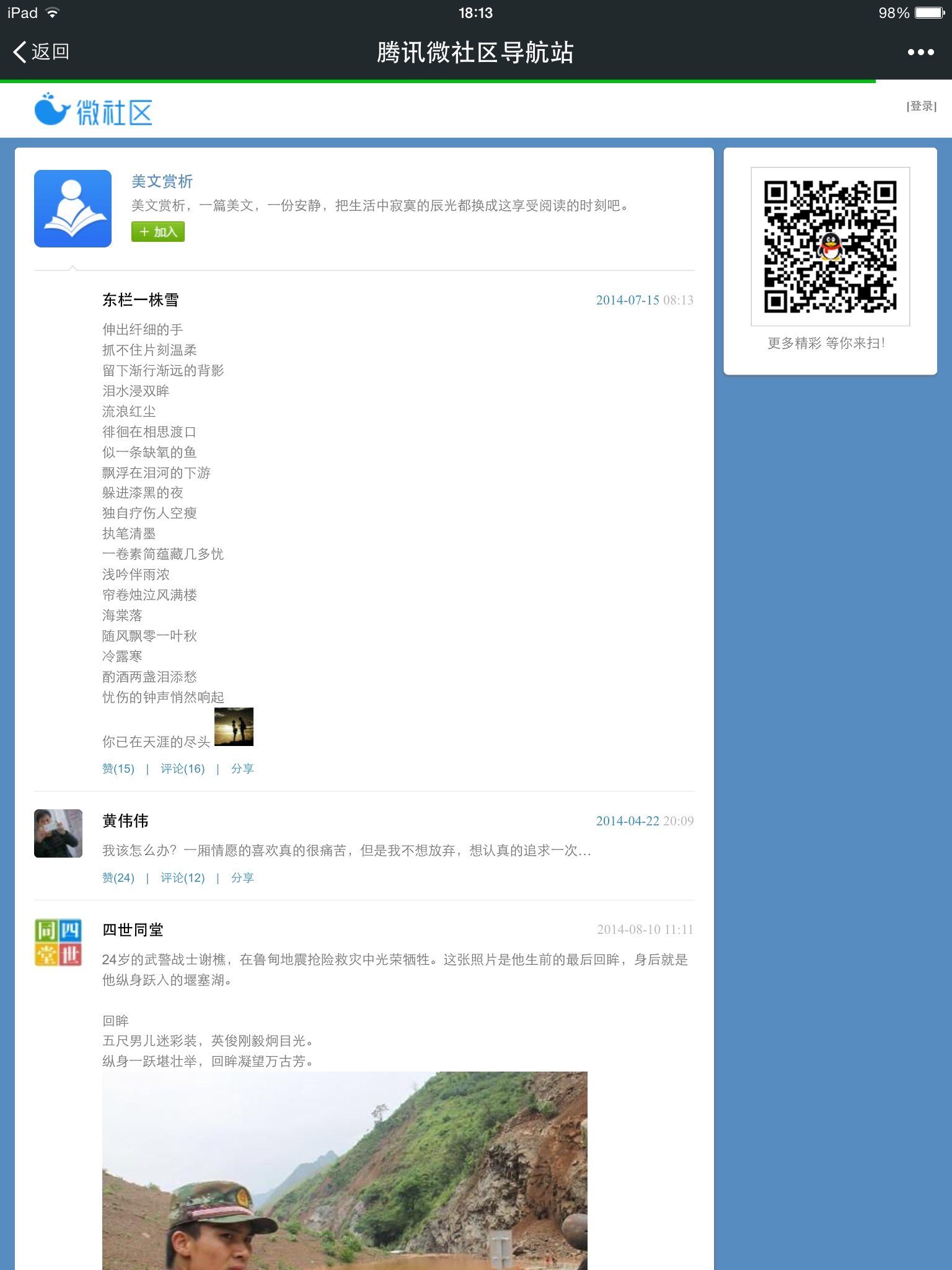952x1270 pixels.
Task: Share 东栏一株雪's poem post
Action: coord(242,769)
